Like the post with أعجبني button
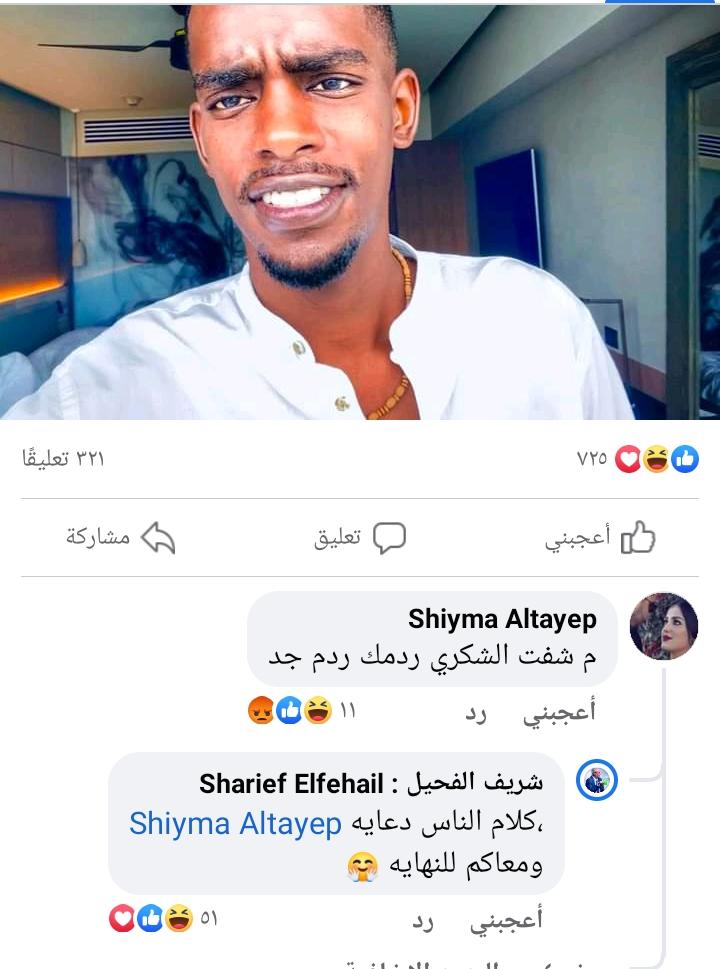The height and width of the screenshot is (969, 720). click(x=601, y=538)
